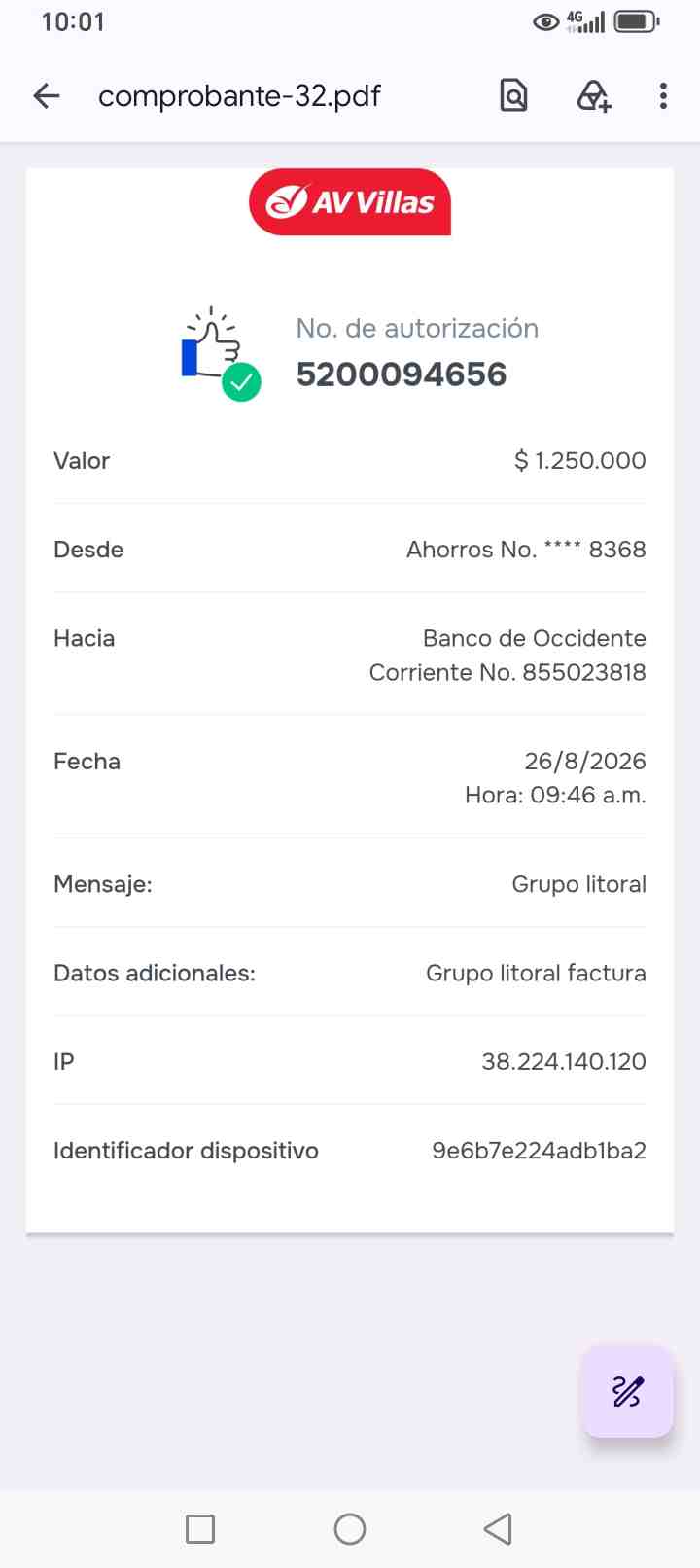Go to the home screen
Viewport: 700px width, 1568px height.
(350, 1528)
